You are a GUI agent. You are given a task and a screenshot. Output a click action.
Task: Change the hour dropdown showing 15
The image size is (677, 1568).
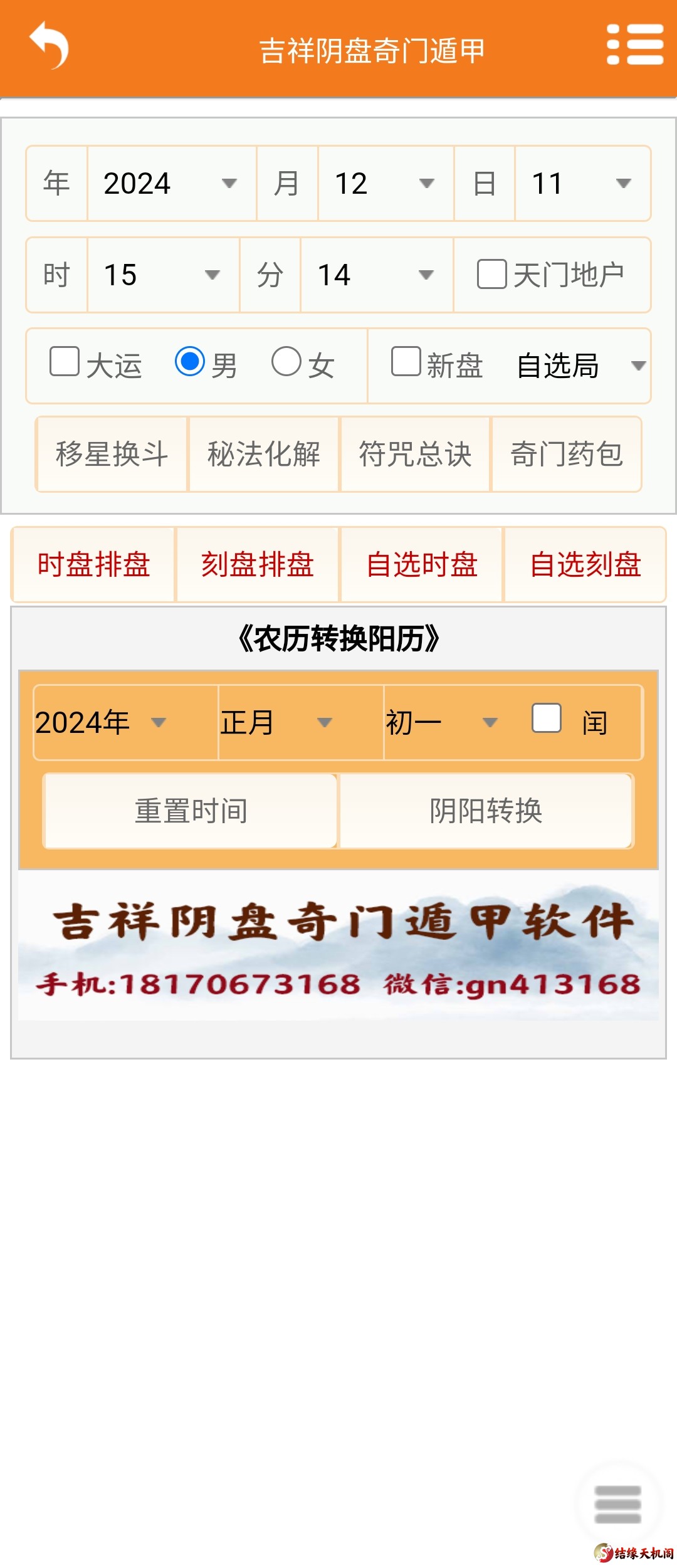(x=162, y=275)
